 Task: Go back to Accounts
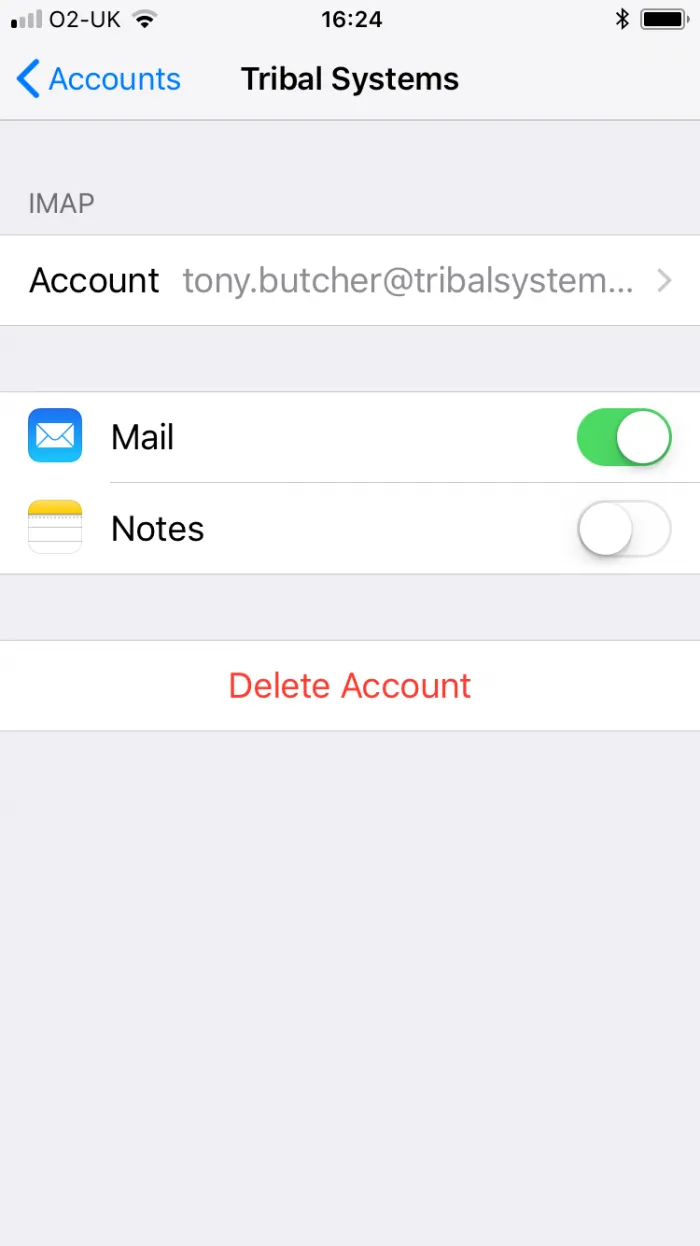pos(98,79)
